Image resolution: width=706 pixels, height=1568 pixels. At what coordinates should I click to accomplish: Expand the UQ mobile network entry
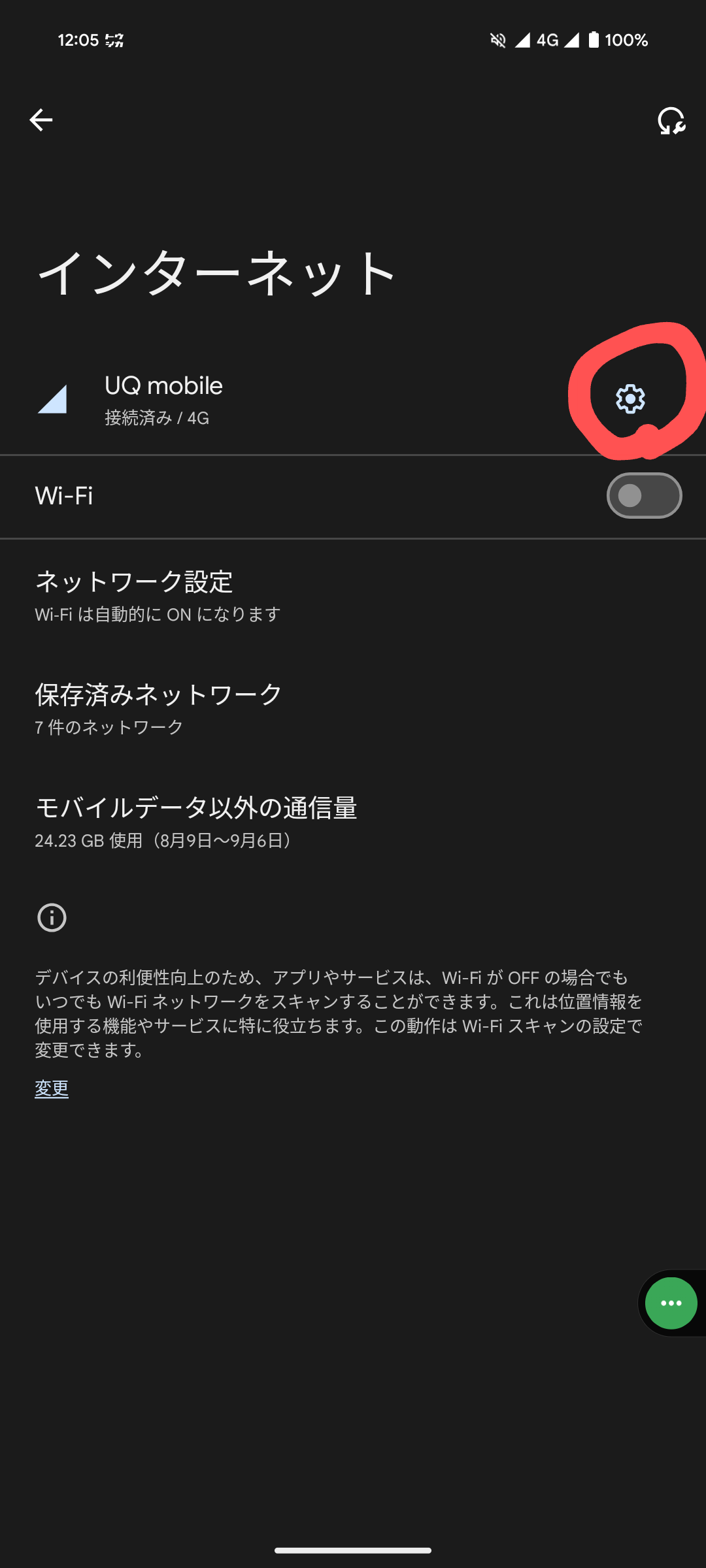pos(261,399)
